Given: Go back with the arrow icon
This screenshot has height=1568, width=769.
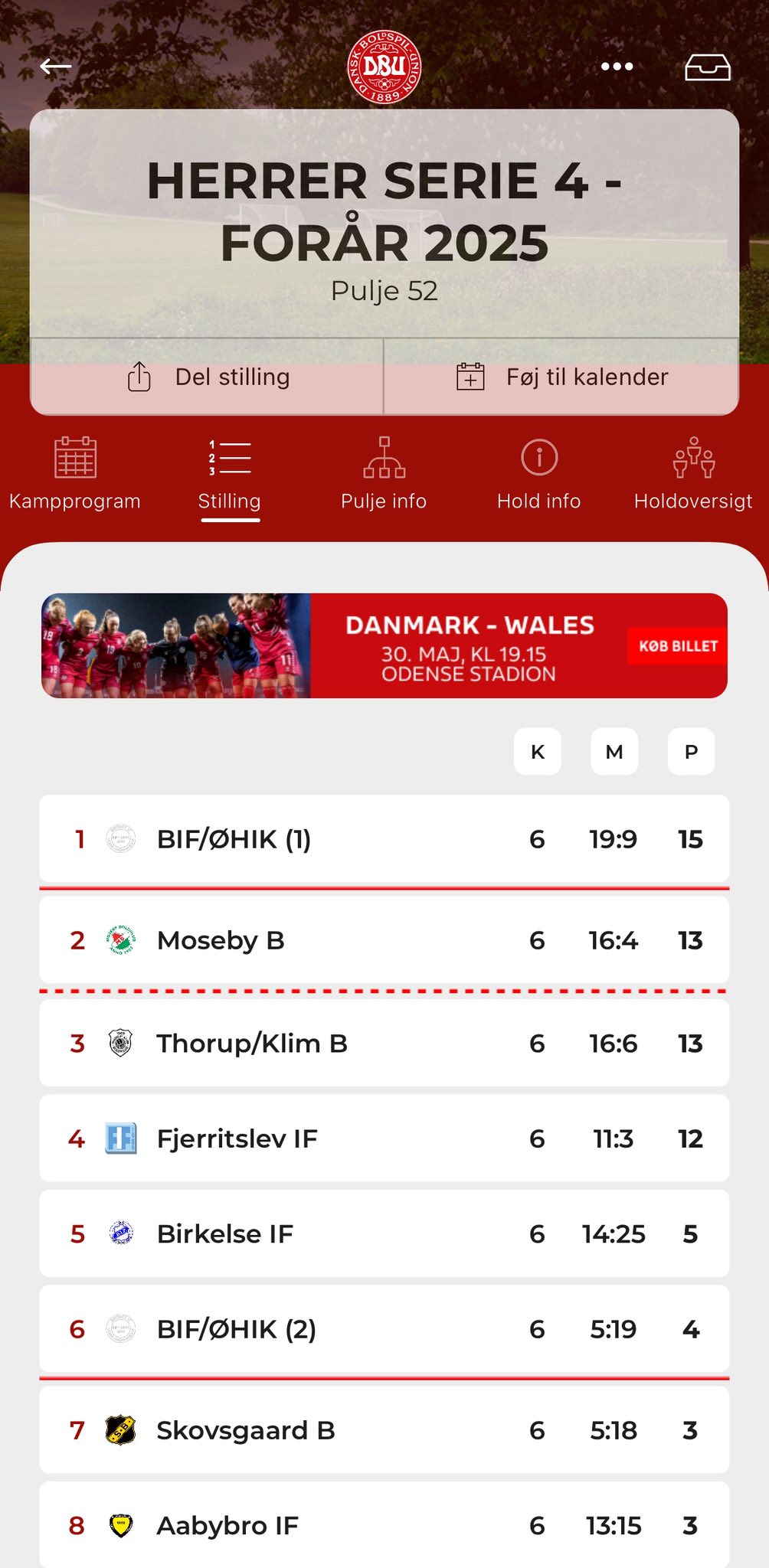Looking at the screenshot, I should tap(55, 67).
